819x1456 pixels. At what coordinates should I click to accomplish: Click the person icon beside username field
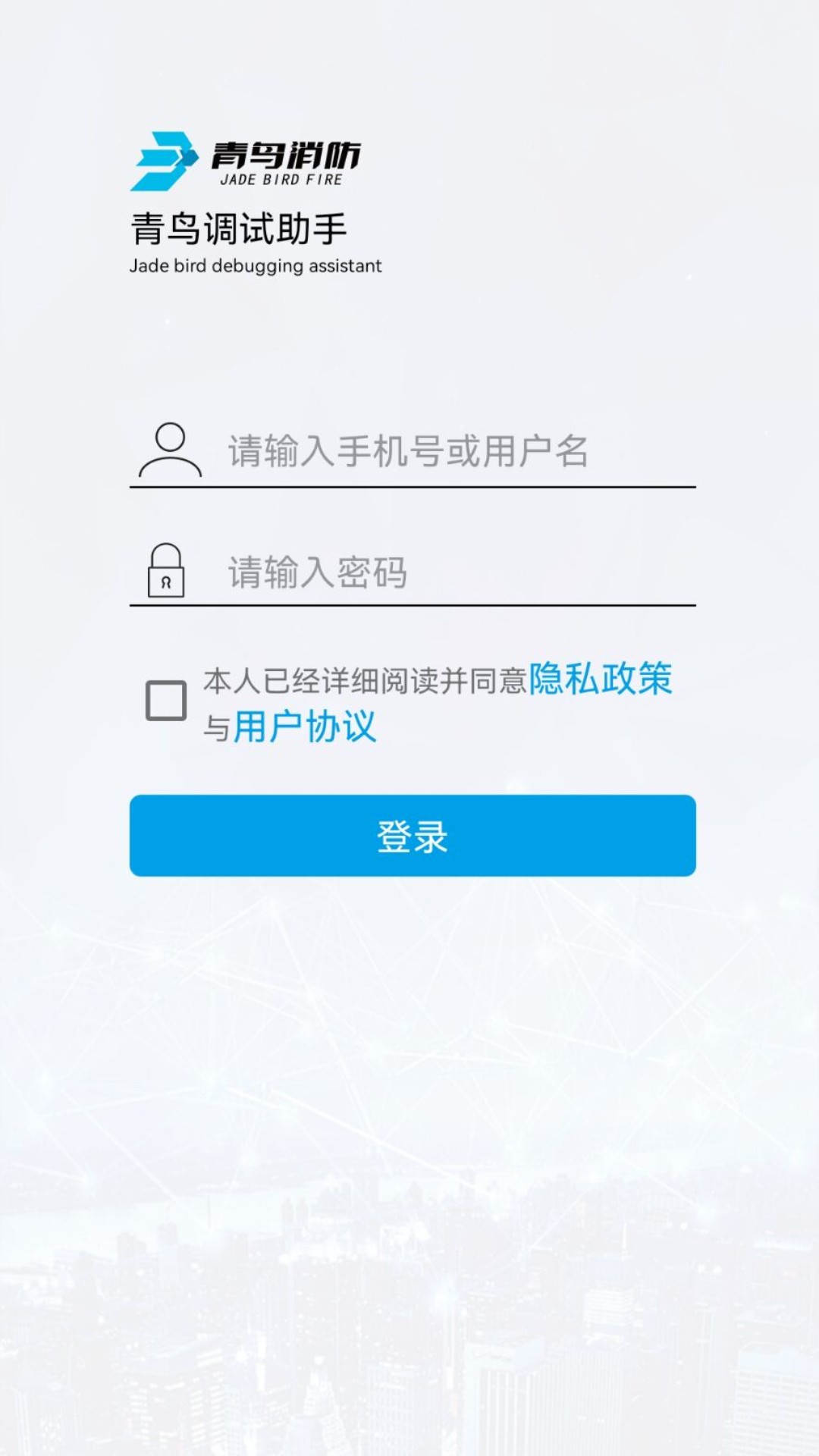click(x=168, y=450)
